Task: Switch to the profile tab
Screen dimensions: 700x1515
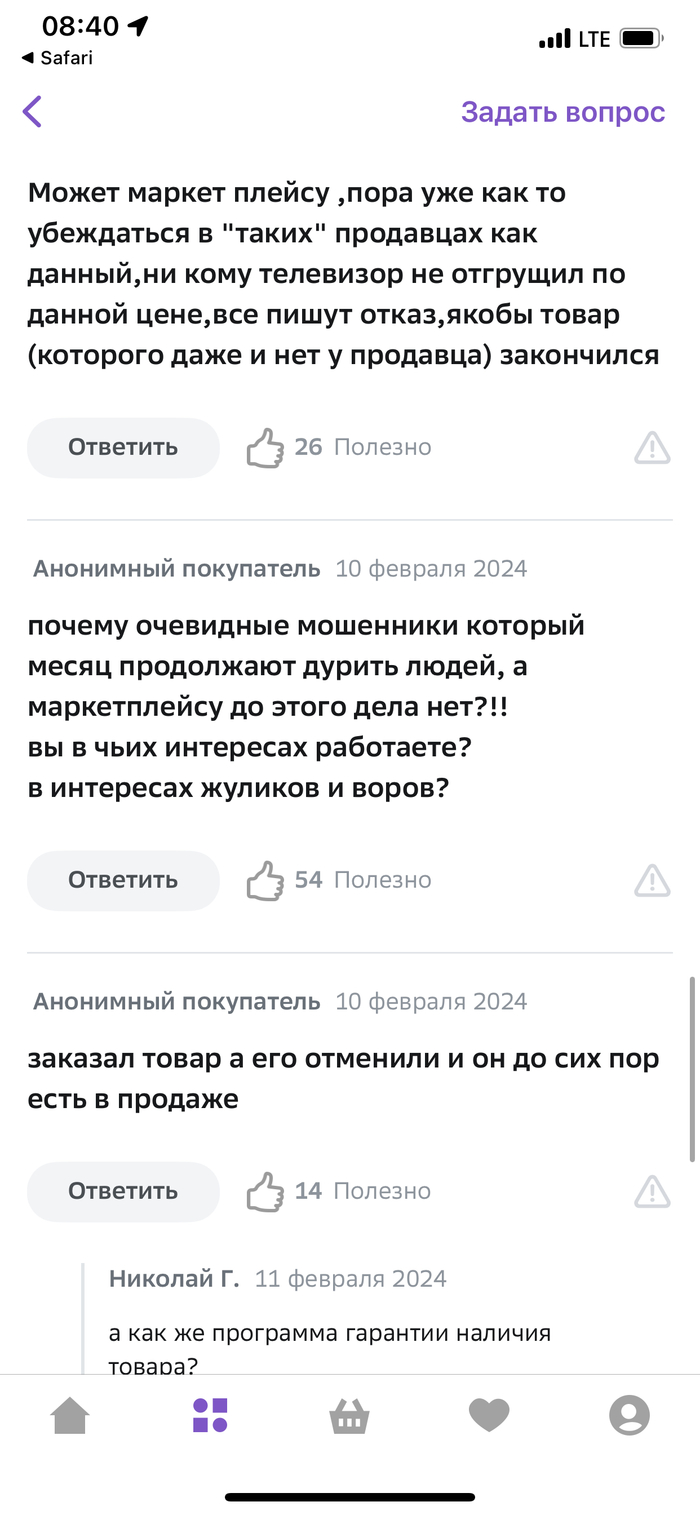Action: coord(630,1416)
